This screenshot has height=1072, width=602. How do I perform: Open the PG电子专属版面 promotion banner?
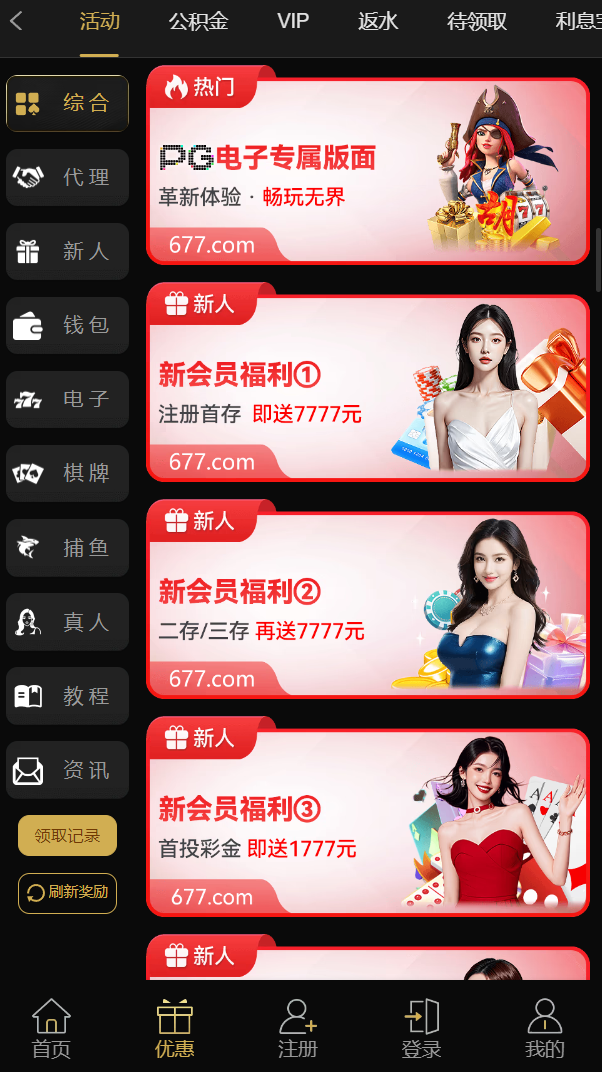368,170
